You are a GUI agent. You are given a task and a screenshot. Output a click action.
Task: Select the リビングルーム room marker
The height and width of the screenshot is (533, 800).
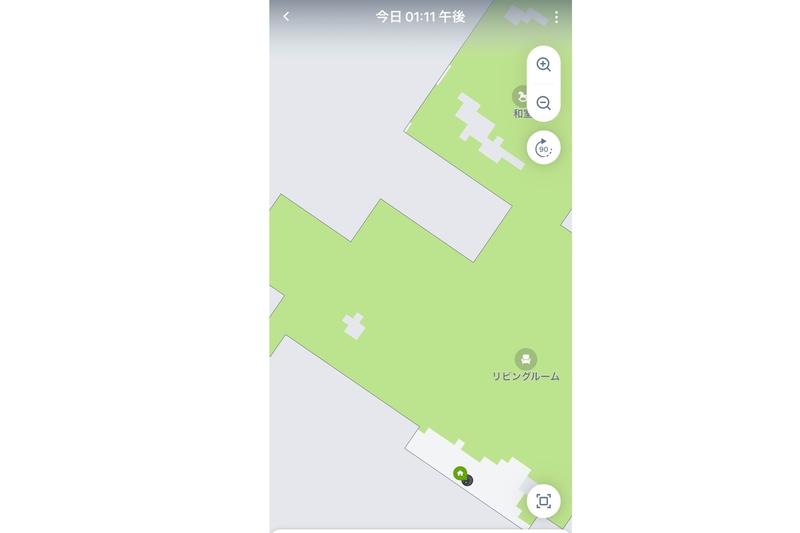coord(524,359)
